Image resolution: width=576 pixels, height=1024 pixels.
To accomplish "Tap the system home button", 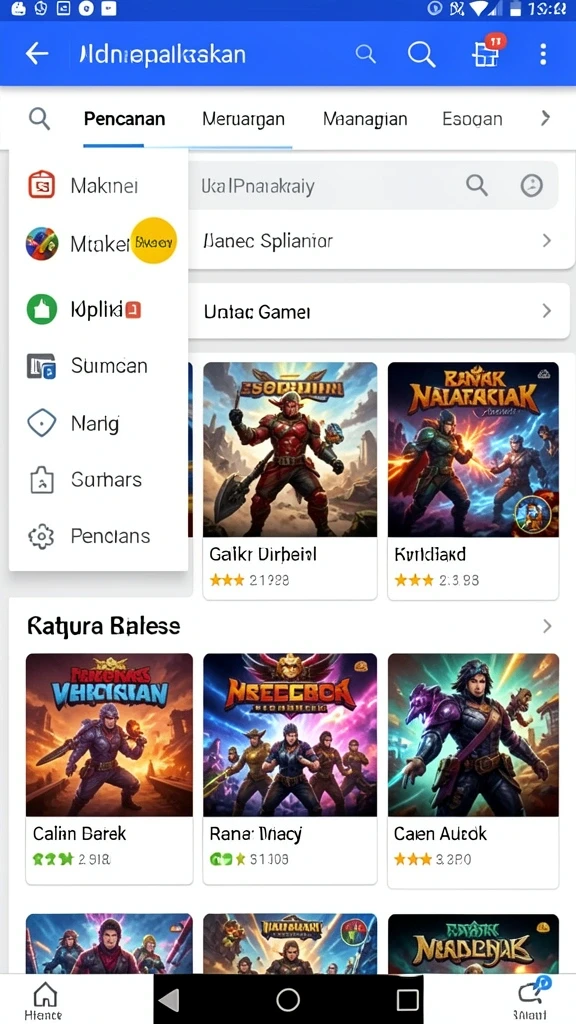I will pos(288,999).
